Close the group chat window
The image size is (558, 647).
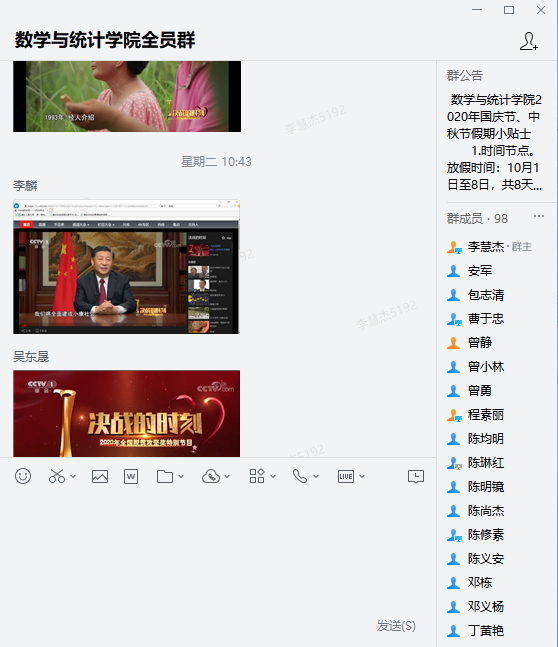tap(541, 10)
